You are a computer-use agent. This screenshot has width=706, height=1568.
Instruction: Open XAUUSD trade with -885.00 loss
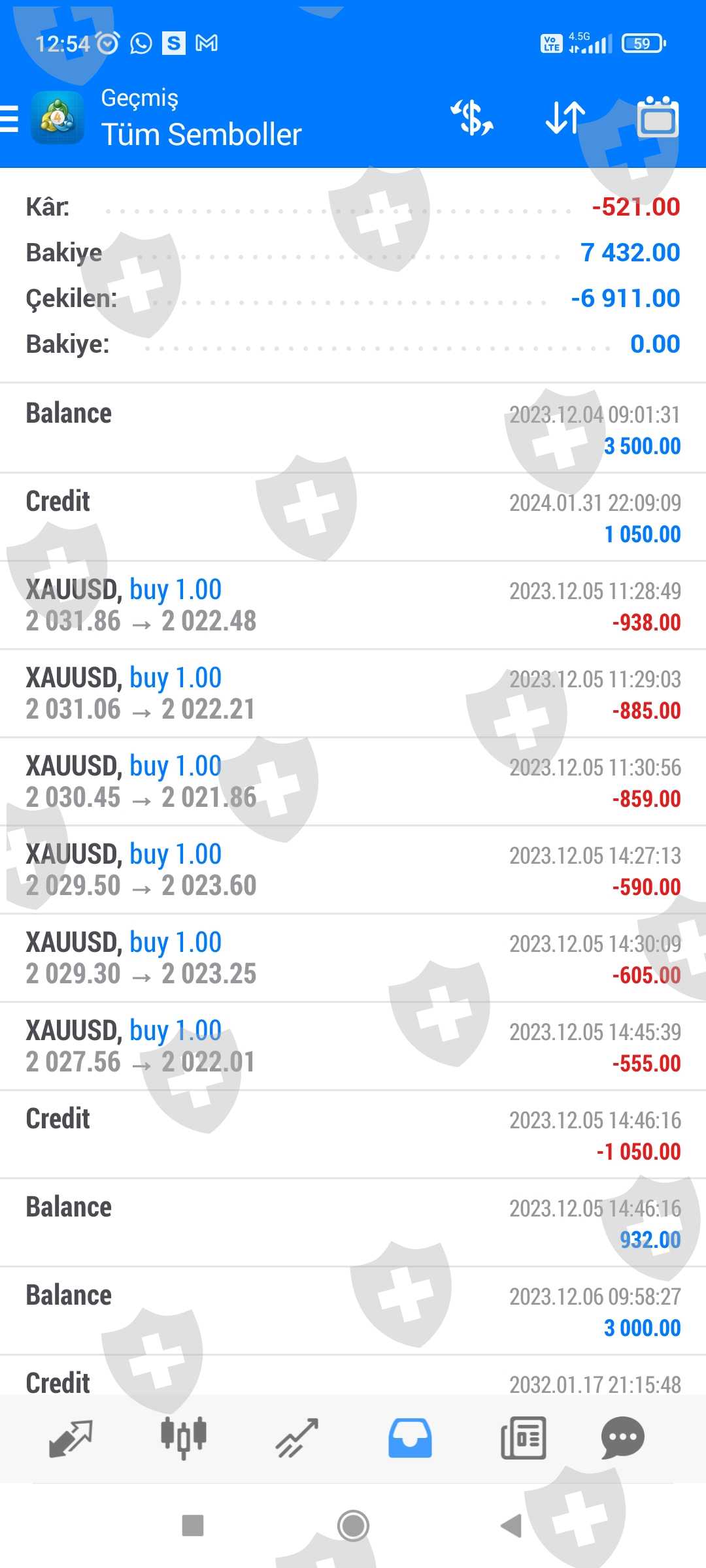[353, 694]
